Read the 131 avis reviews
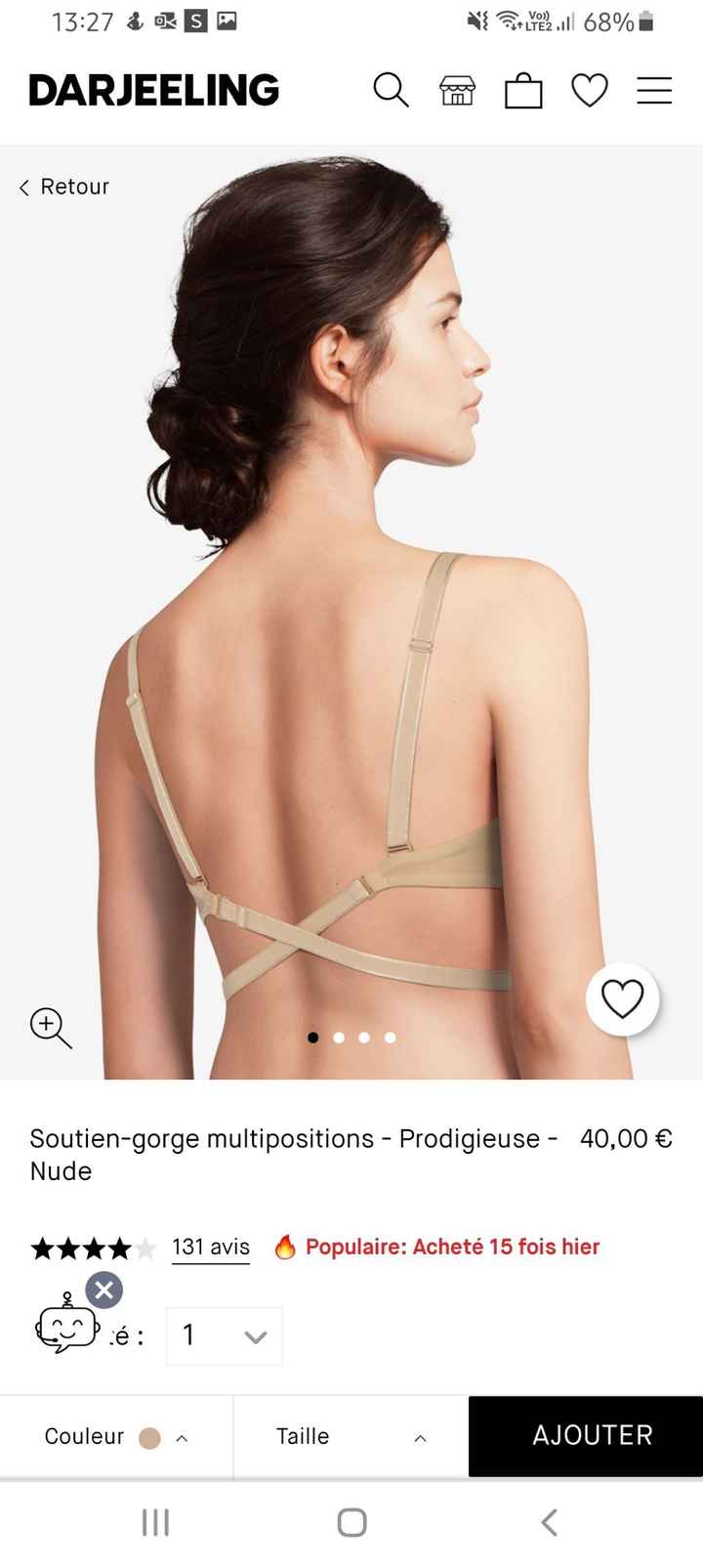Screen dimensions: 703x1568 point(211,1247)
